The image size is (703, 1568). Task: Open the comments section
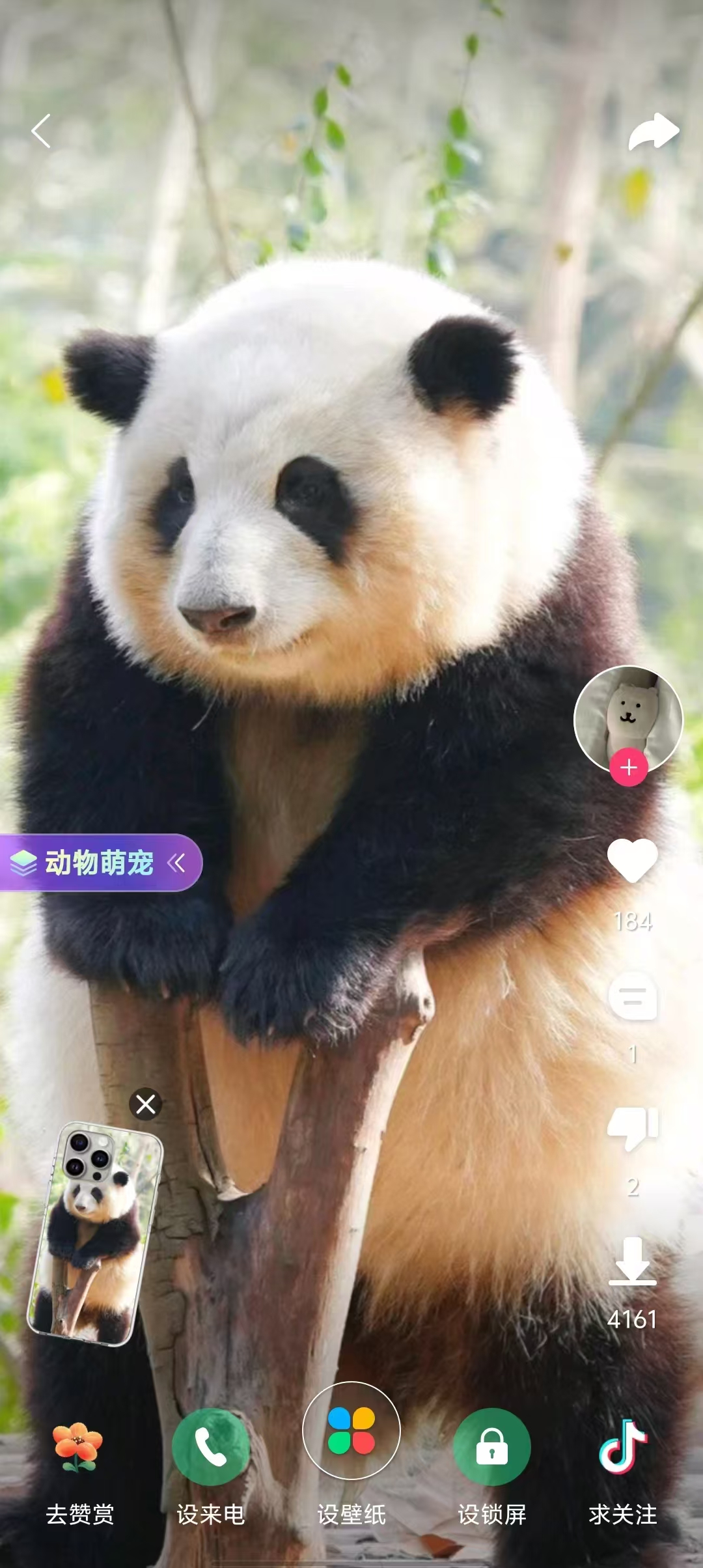632,996
